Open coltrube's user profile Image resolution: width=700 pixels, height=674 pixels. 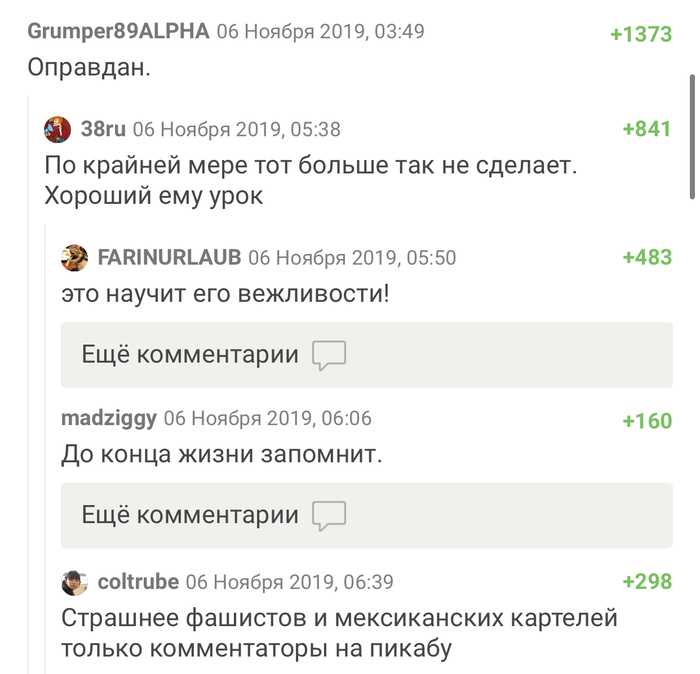coord(138,581)
